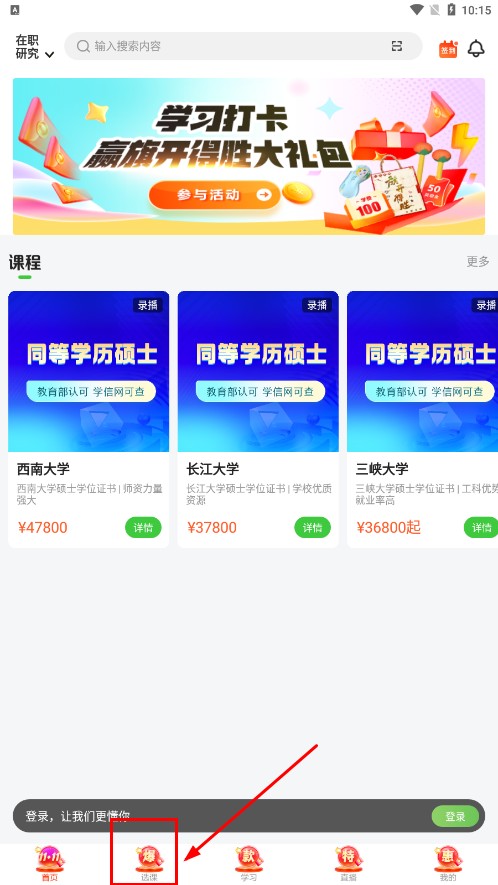View 更多 courses
Image resolution: width=498 pixels, height=885 pixels.
tap(478, 261)
